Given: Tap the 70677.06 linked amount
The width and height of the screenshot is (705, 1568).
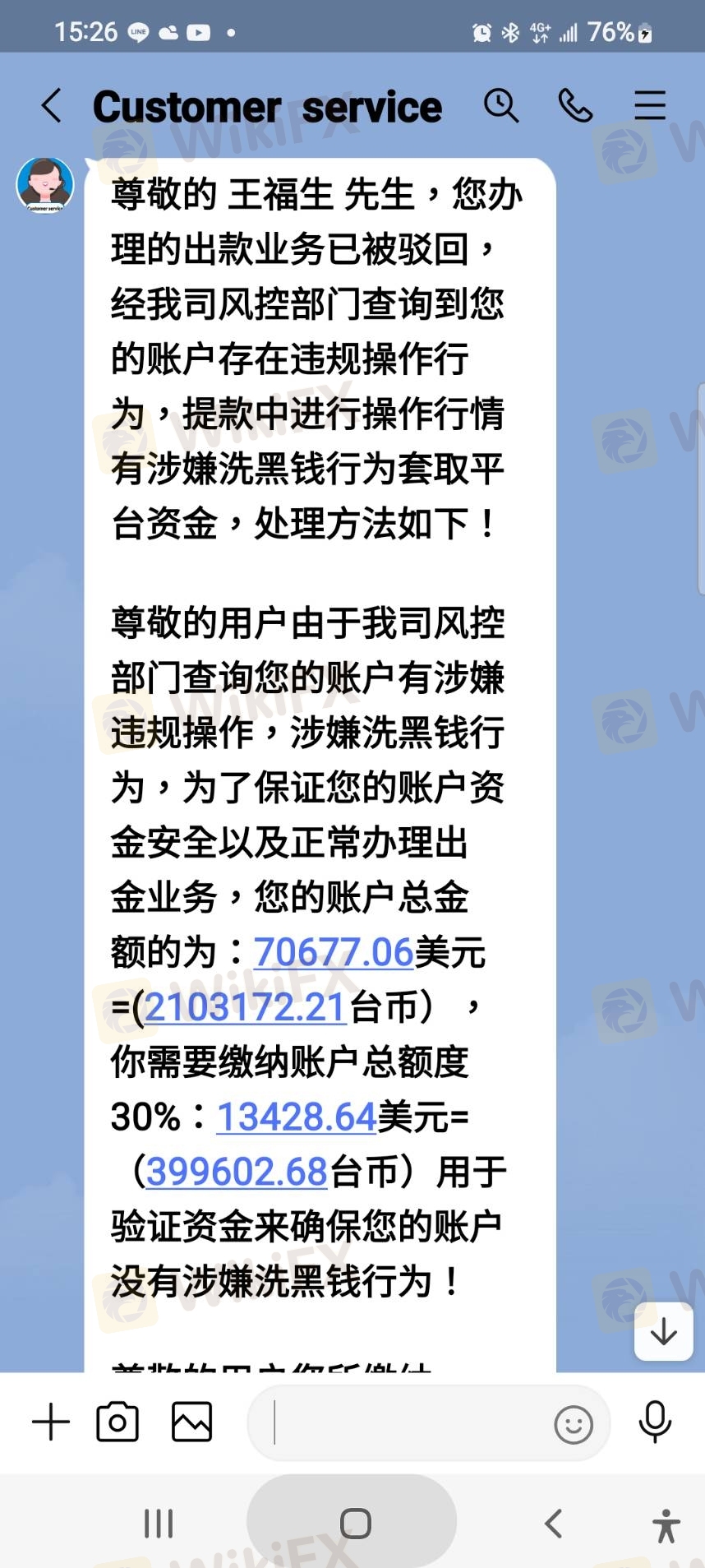Looking at the screenshot, I should (x=334, y=952).
